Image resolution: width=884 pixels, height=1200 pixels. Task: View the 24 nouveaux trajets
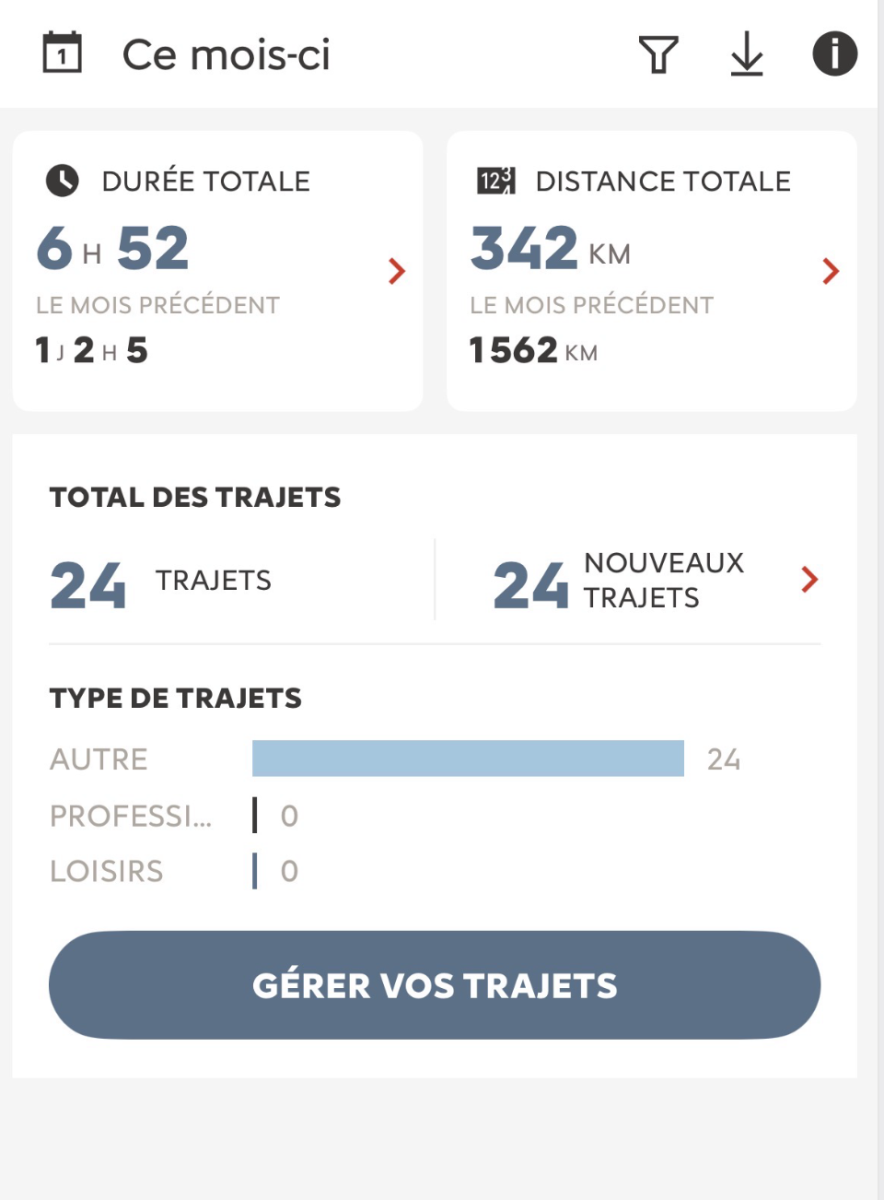click(655, 580)
